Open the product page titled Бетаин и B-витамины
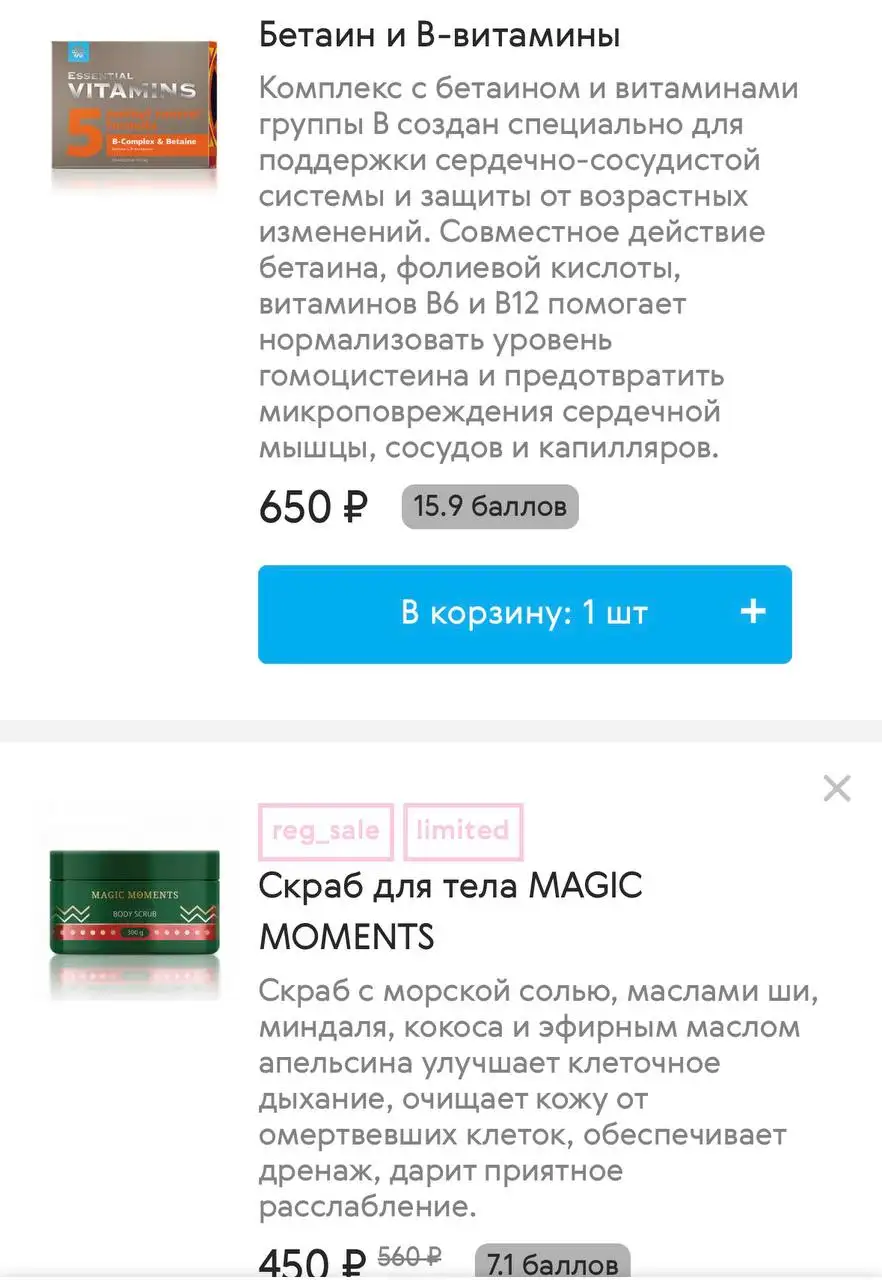 pos(439,34)
